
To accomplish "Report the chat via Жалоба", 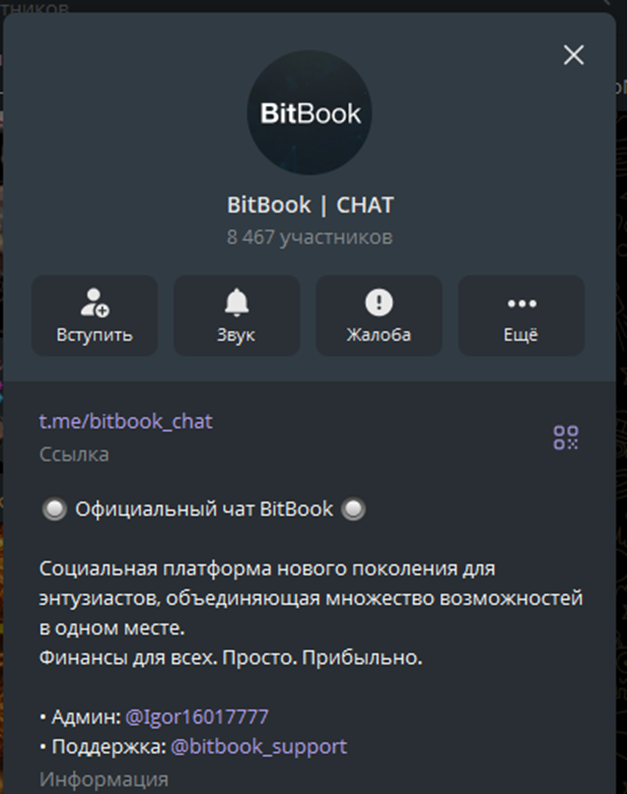I will pyautogui.click(x=379, y=315).
